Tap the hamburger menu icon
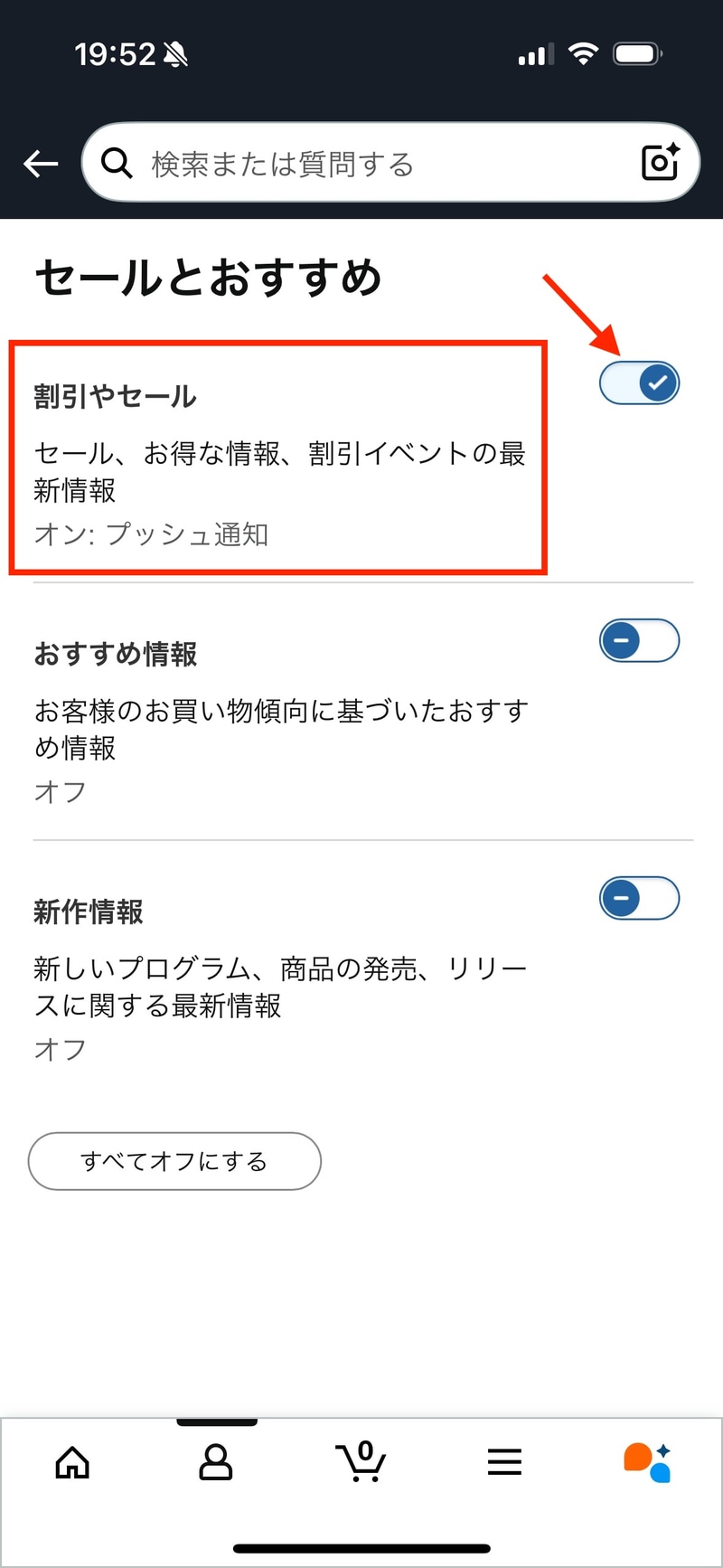Viewport: 723px width, 1568px height. [504, 1461]
